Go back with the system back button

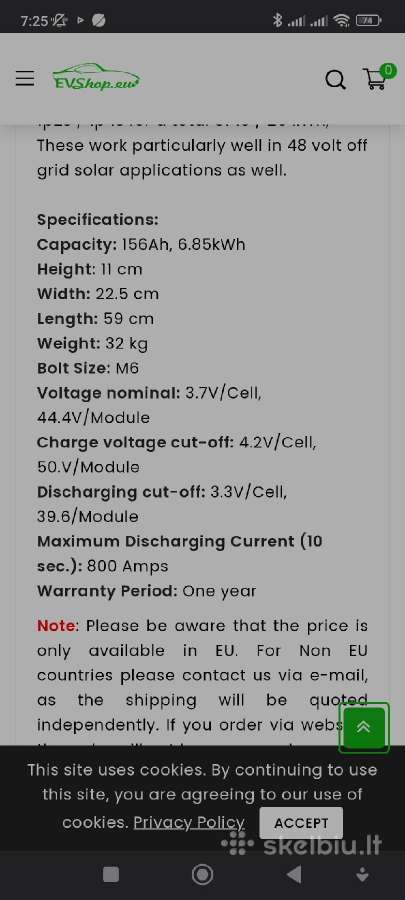(x=294, y=875)
